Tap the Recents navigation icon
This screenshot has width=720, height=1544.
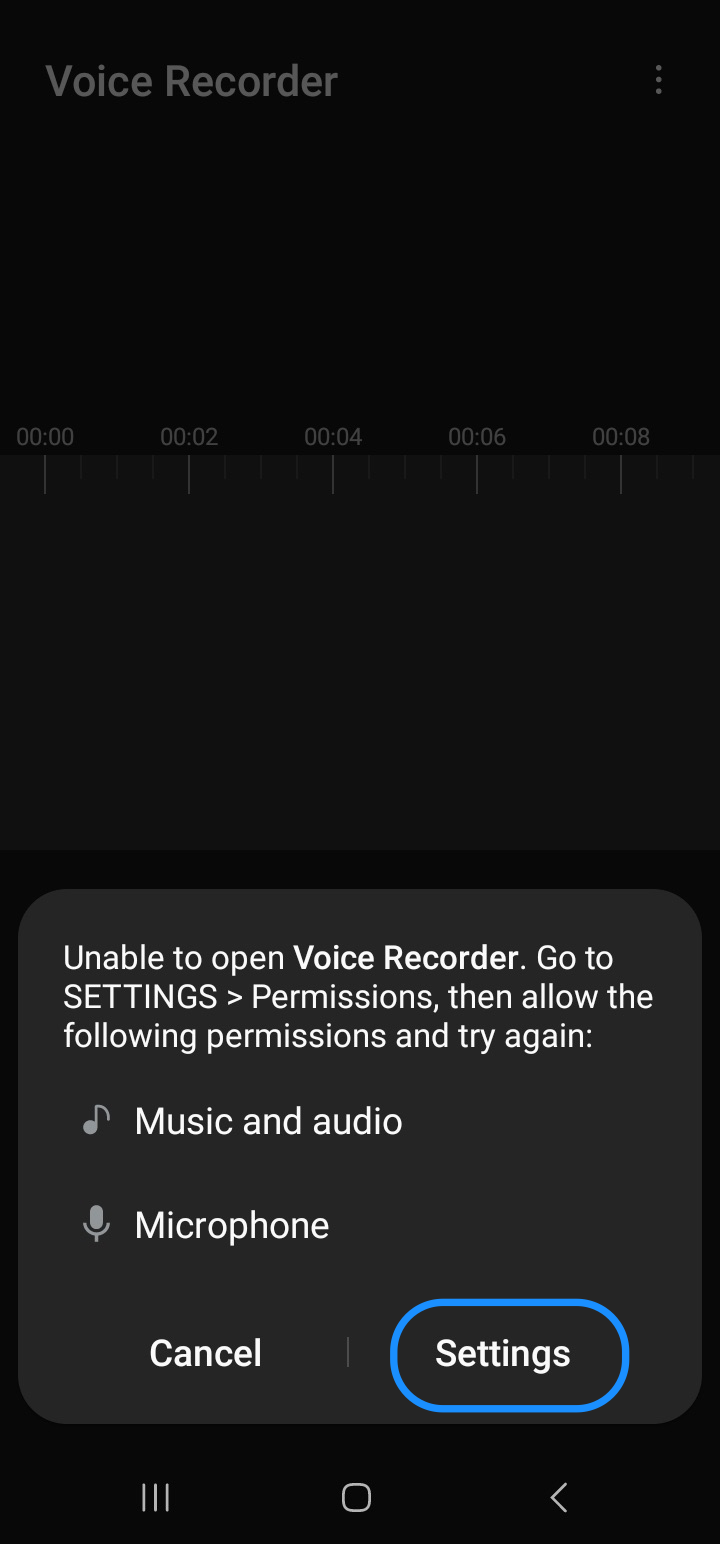[x=156, y=1497]
